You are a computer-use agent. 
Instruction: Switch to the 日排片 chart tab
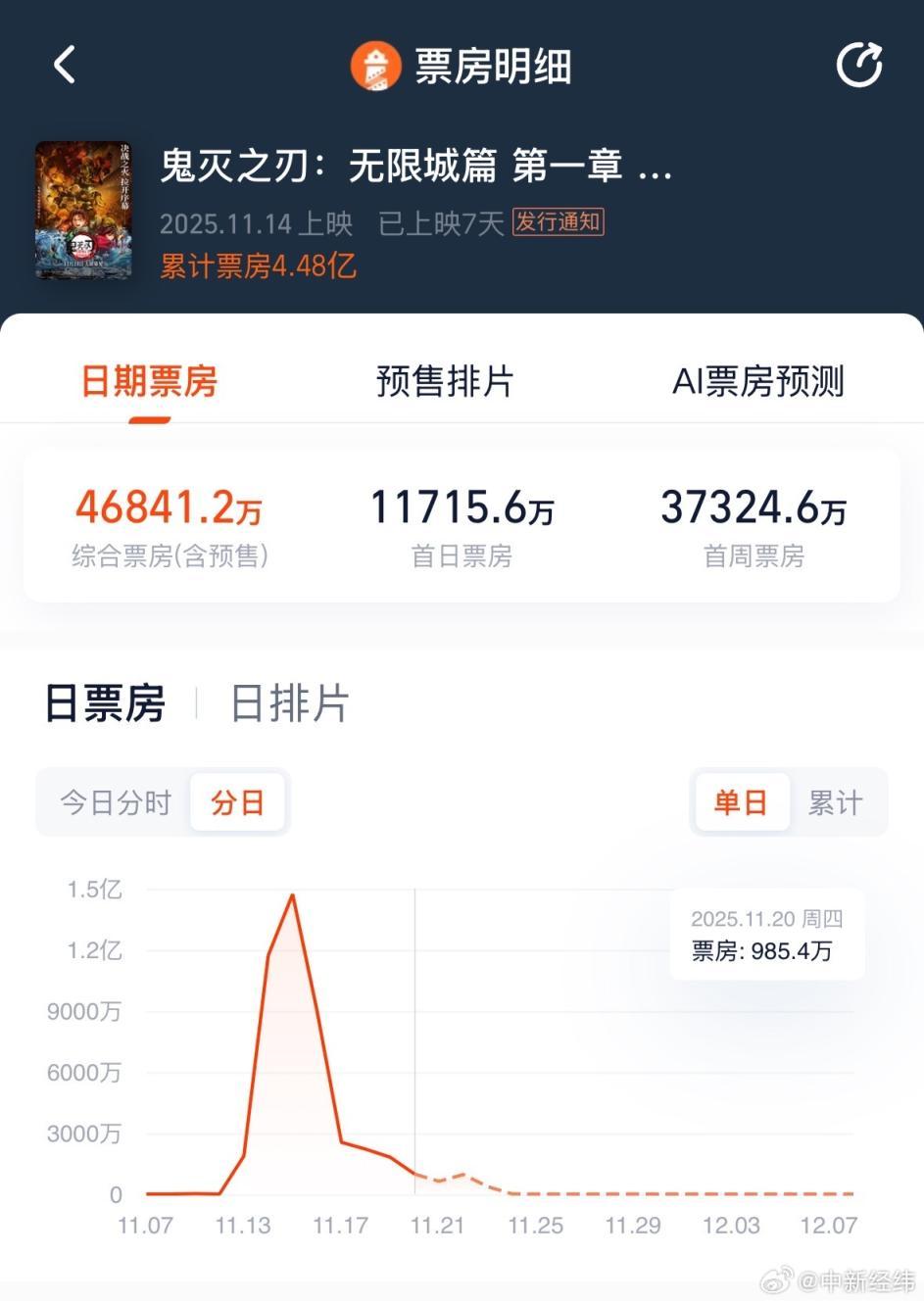[x=289, y=703]
